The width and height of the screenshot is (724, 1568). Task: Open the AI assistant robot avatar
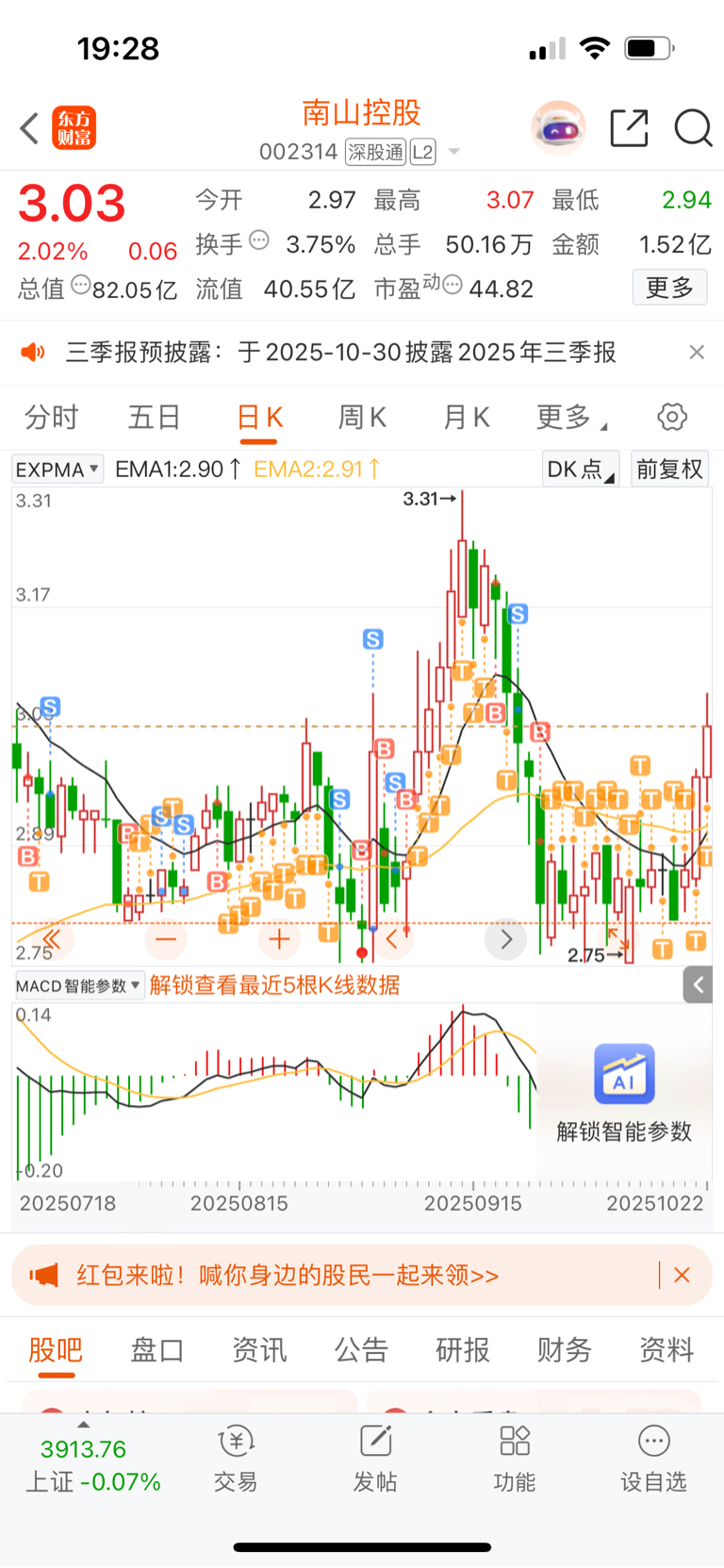coord(558,128)
